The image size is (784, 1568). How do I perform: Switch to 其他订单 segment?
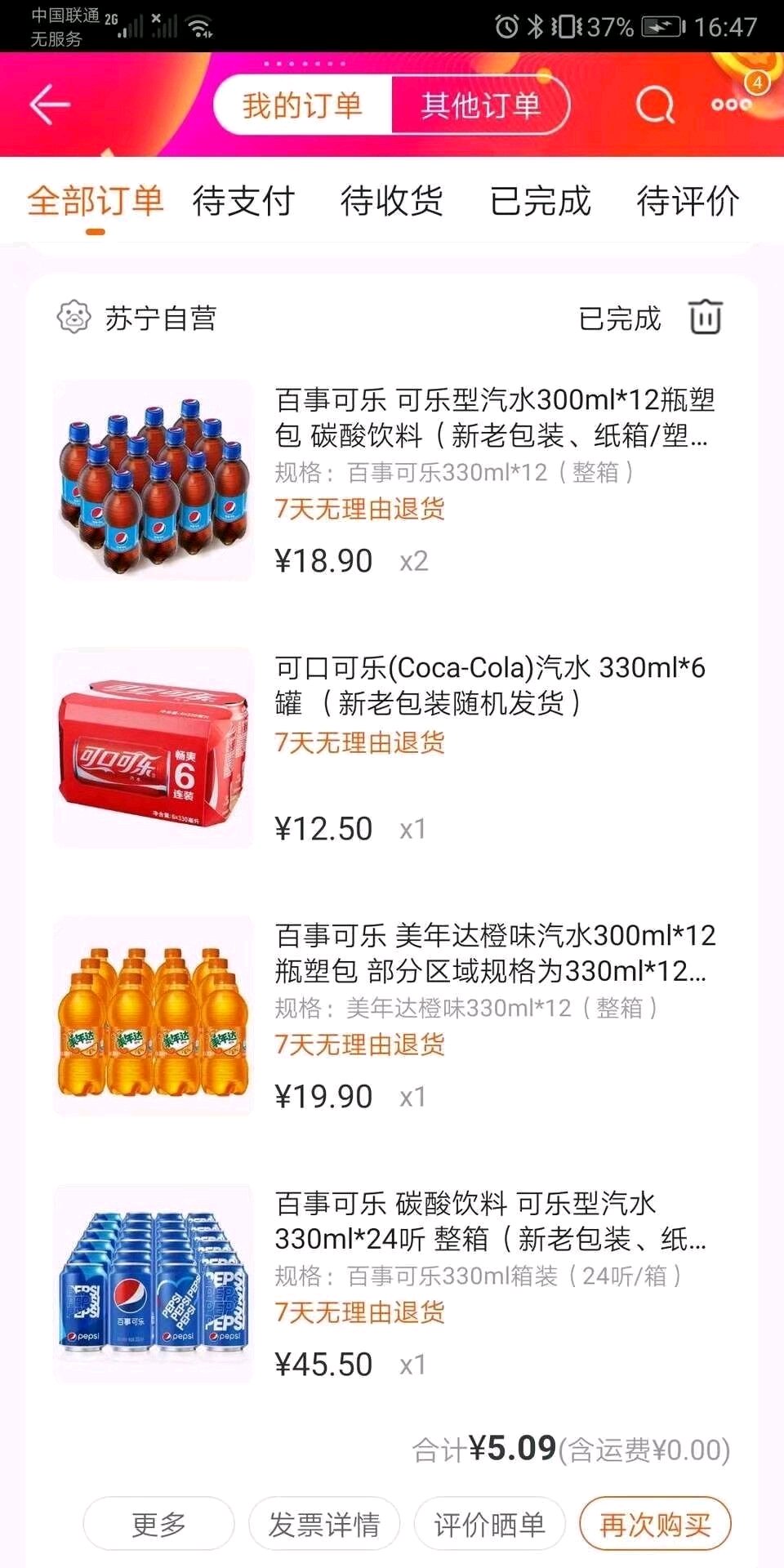click(x=480, y=105)
